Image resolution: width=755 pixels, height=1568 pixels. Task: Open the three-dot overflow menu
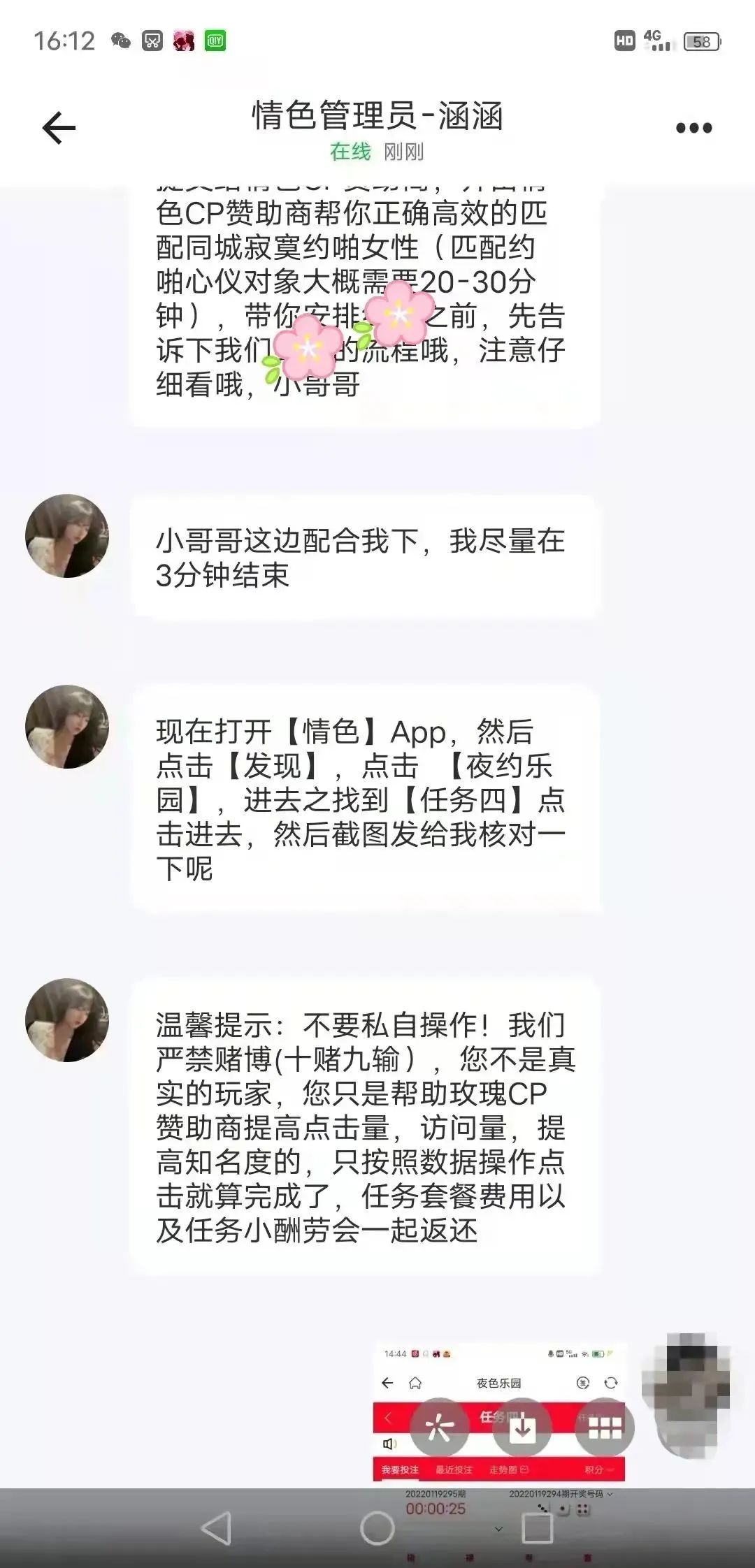693,128
